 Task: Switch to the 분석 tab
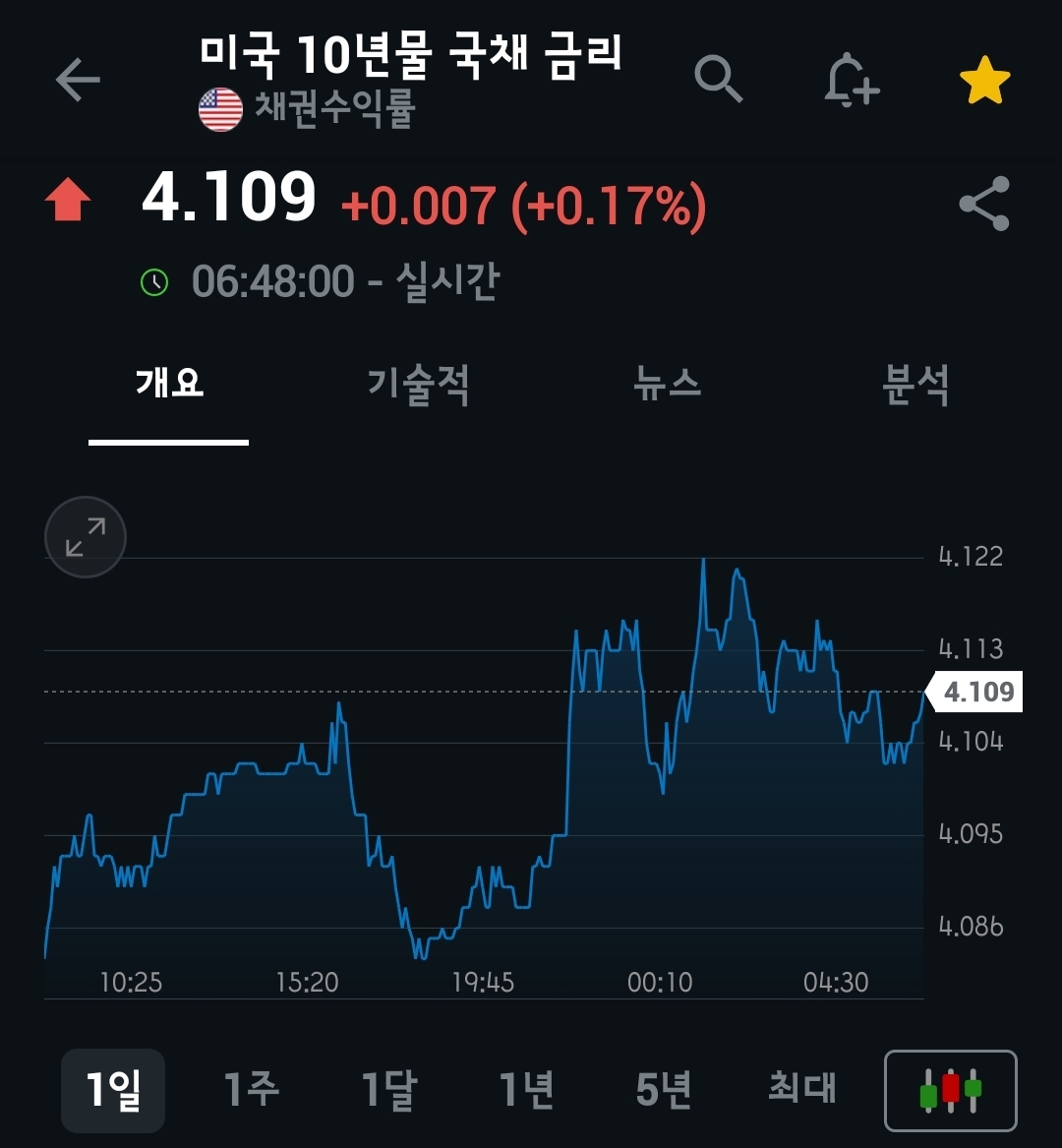(x=915, y=384)
